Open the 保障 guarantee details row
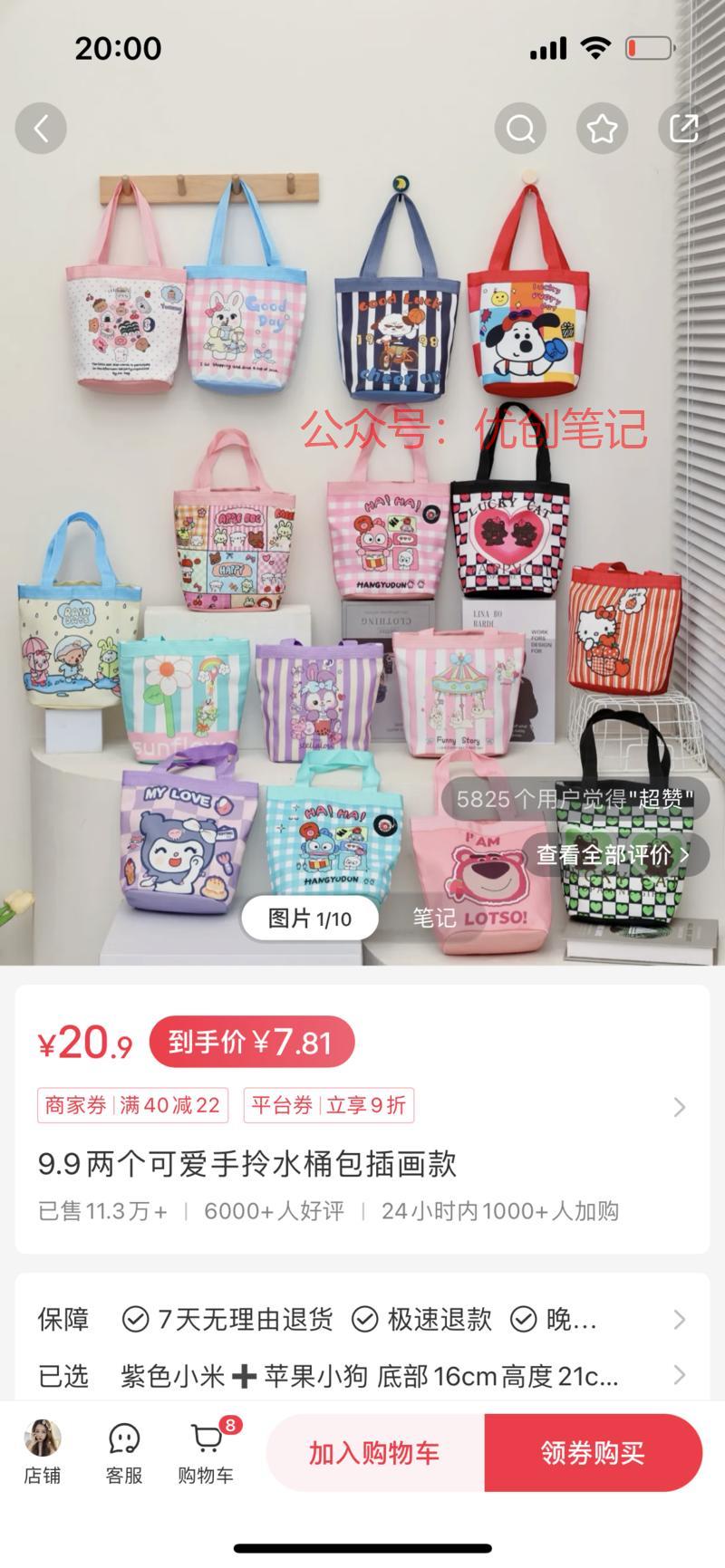 pos(362,1320)
